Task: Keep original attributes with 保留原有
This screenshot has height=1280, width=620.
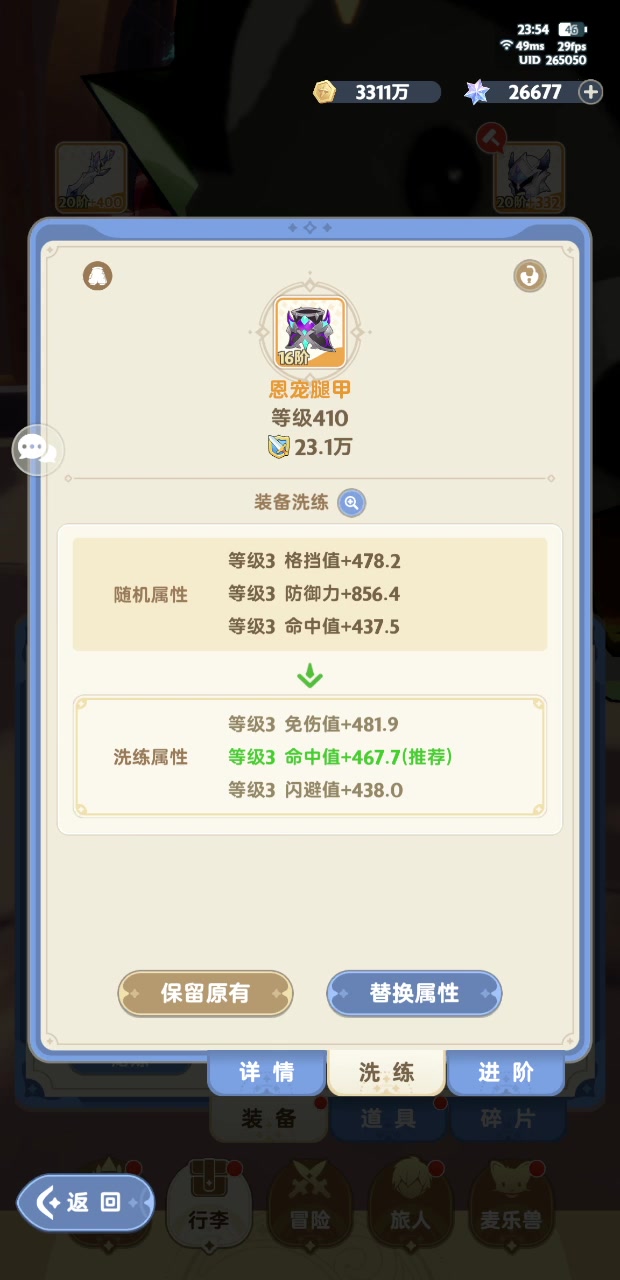Action: pos(205,993)
